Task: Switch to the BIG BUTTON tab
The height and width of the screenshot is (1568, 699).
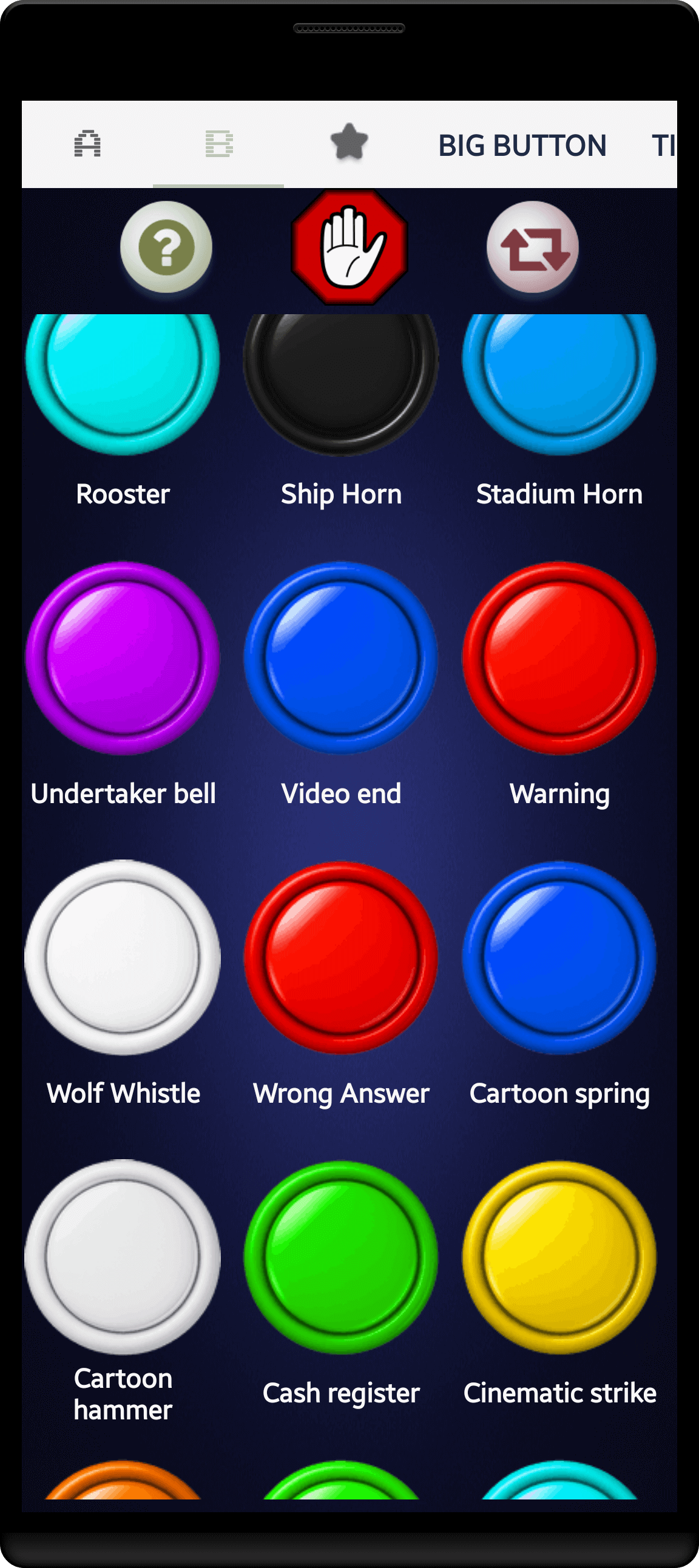Action: pos(522,146)
